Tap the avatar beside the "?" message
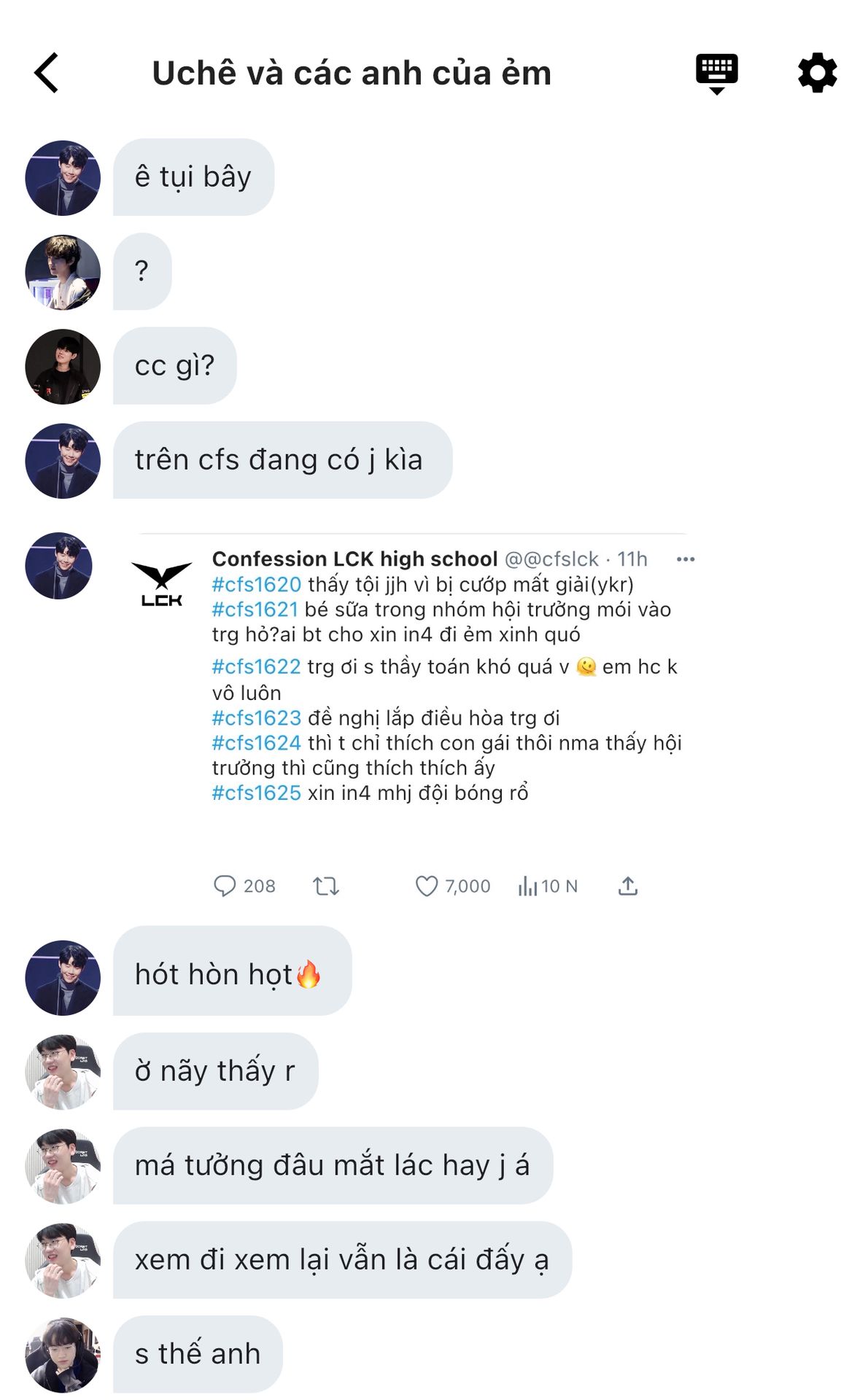The width and height of the screenshot is (868, 1400). [x=63, y=273]
